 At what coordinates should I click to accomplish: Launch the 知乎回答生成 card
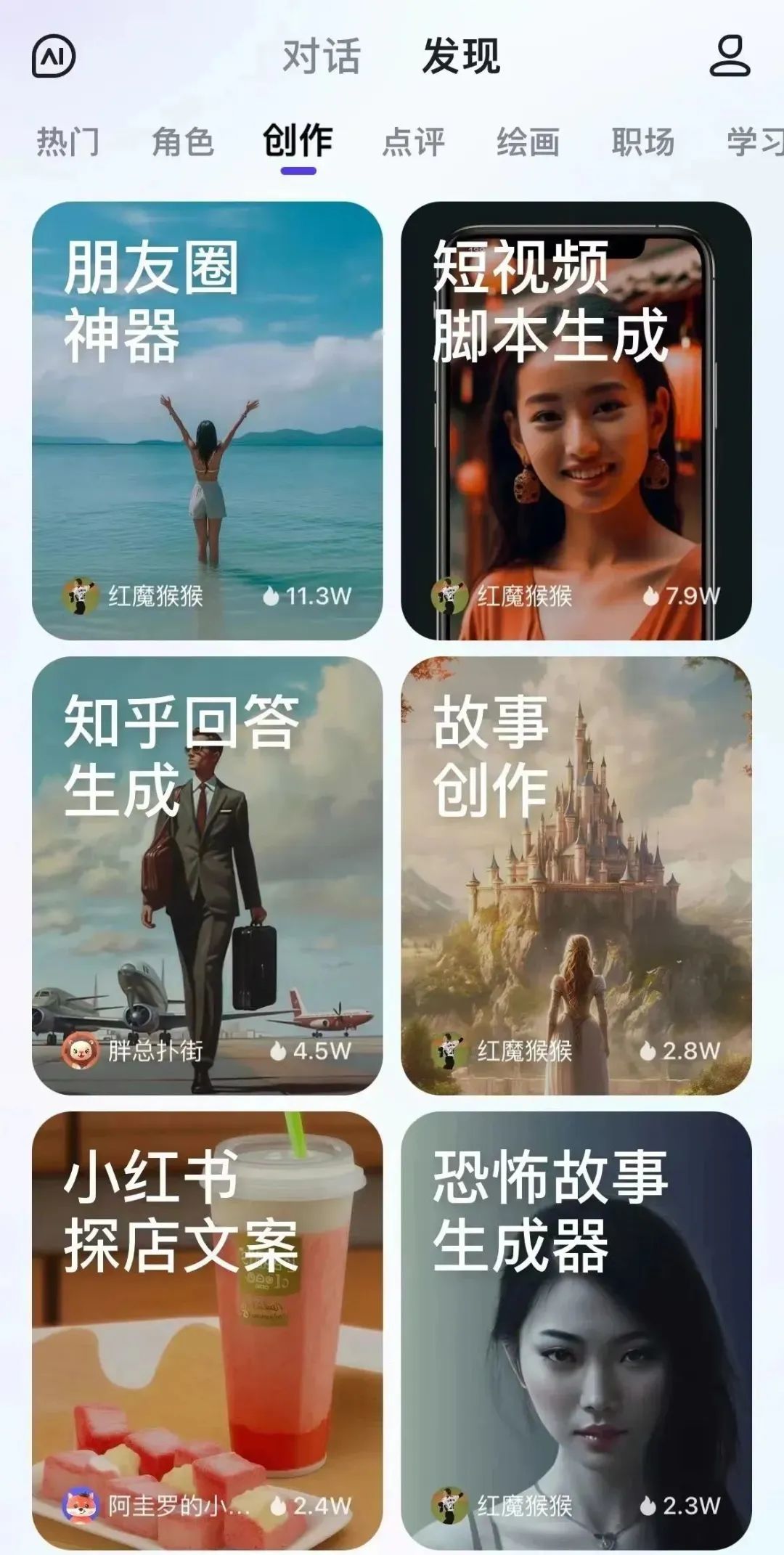207,876
